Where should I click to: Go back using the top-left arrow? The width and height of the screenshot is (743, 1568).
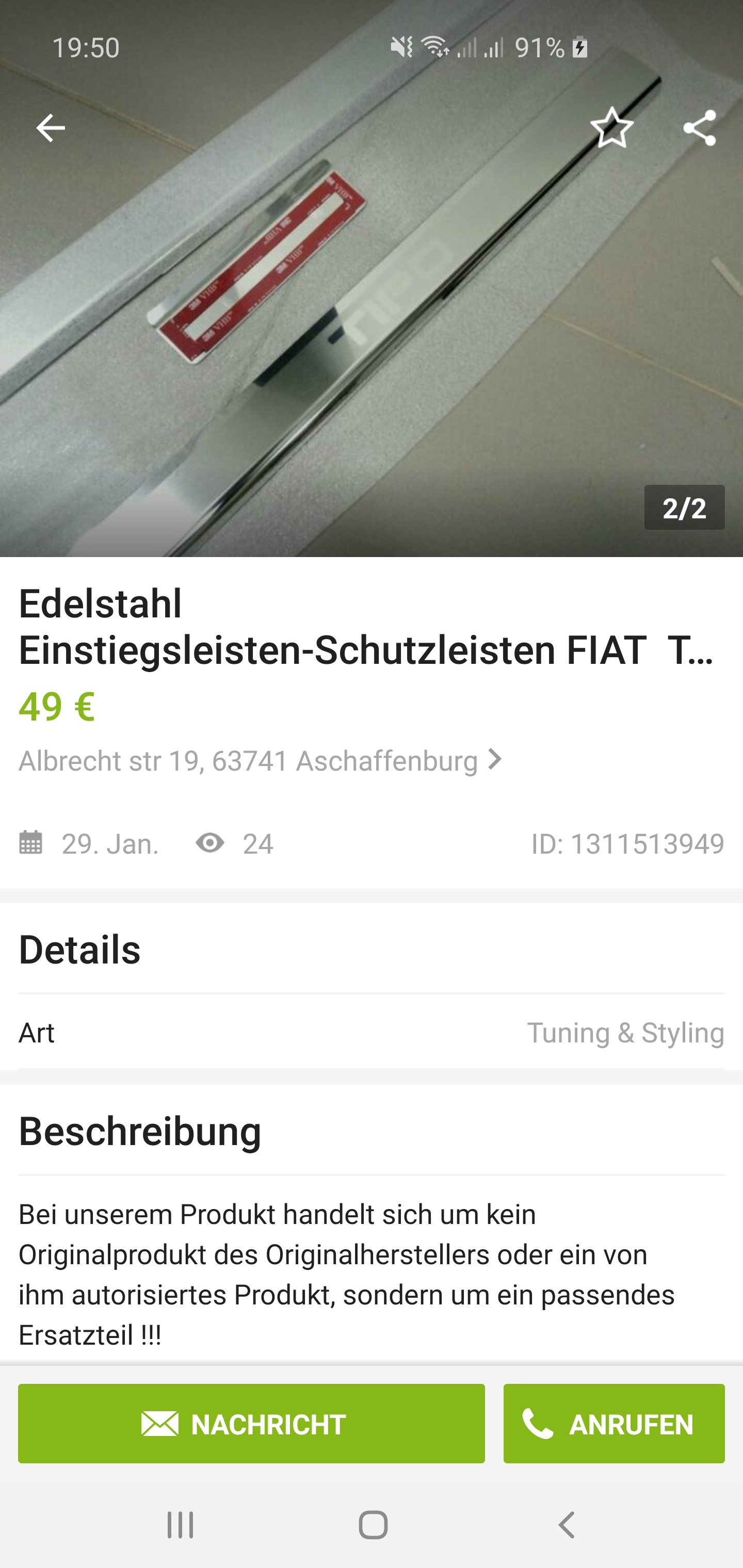[x=50, y=128]
